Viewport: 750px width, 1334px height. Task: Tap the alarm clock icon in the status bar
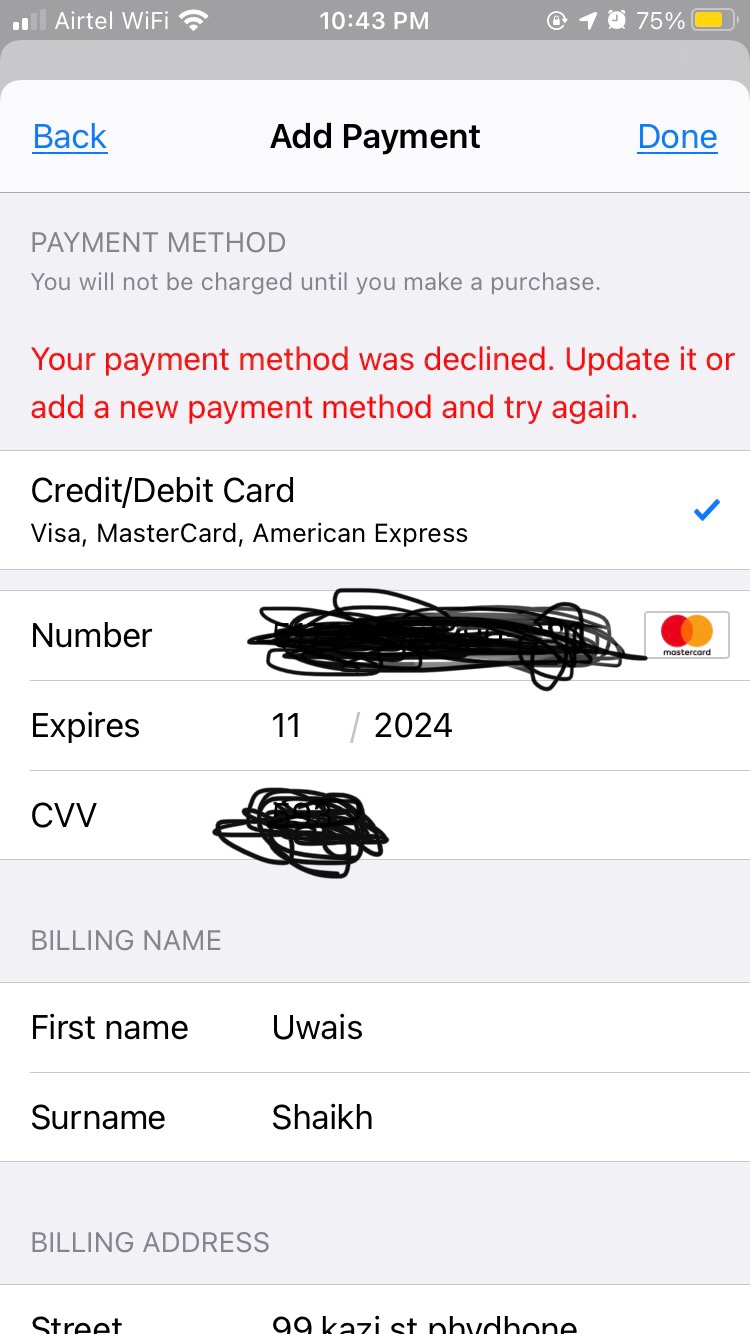pyautogui.click(x=615, y=19)
